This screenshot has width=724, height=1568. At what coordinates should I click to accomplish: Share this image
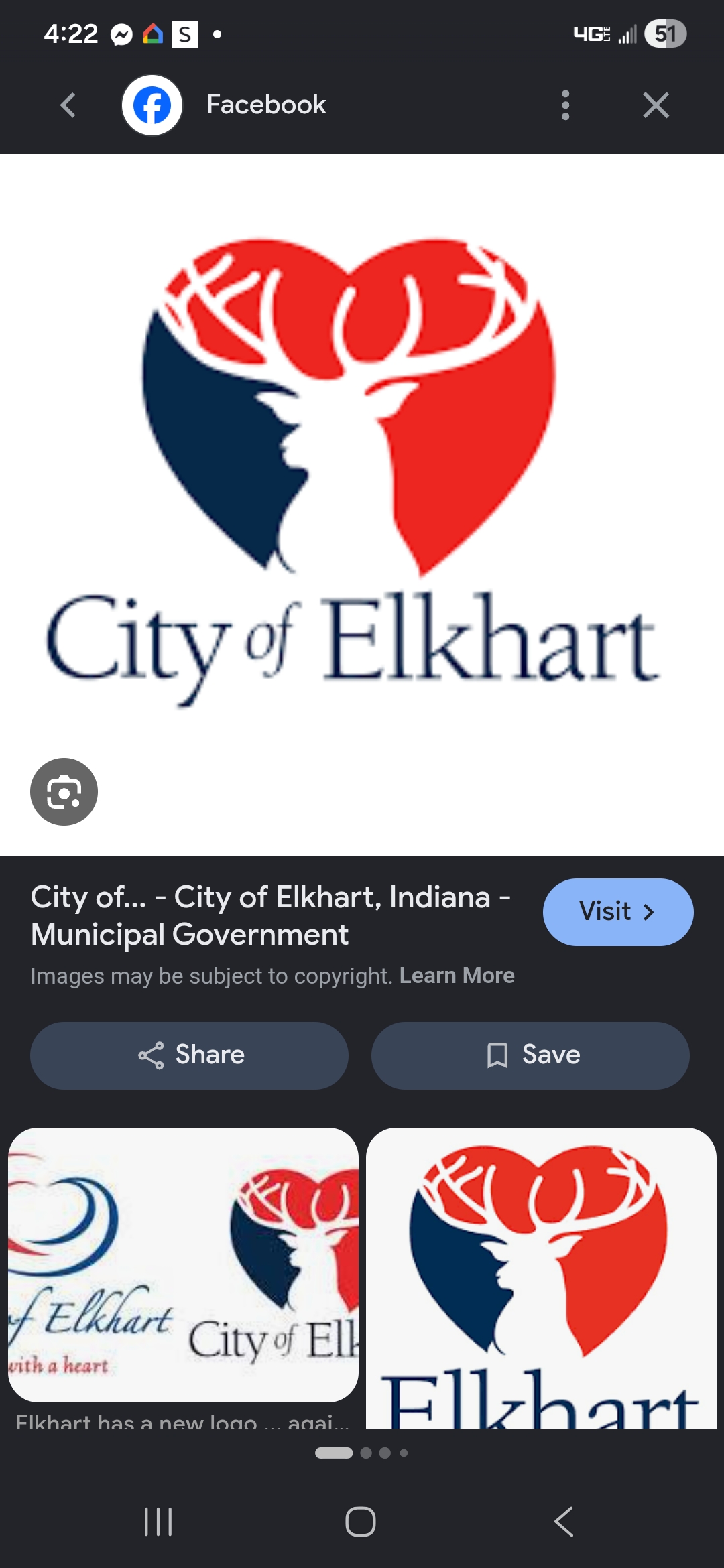(189, 1055)
